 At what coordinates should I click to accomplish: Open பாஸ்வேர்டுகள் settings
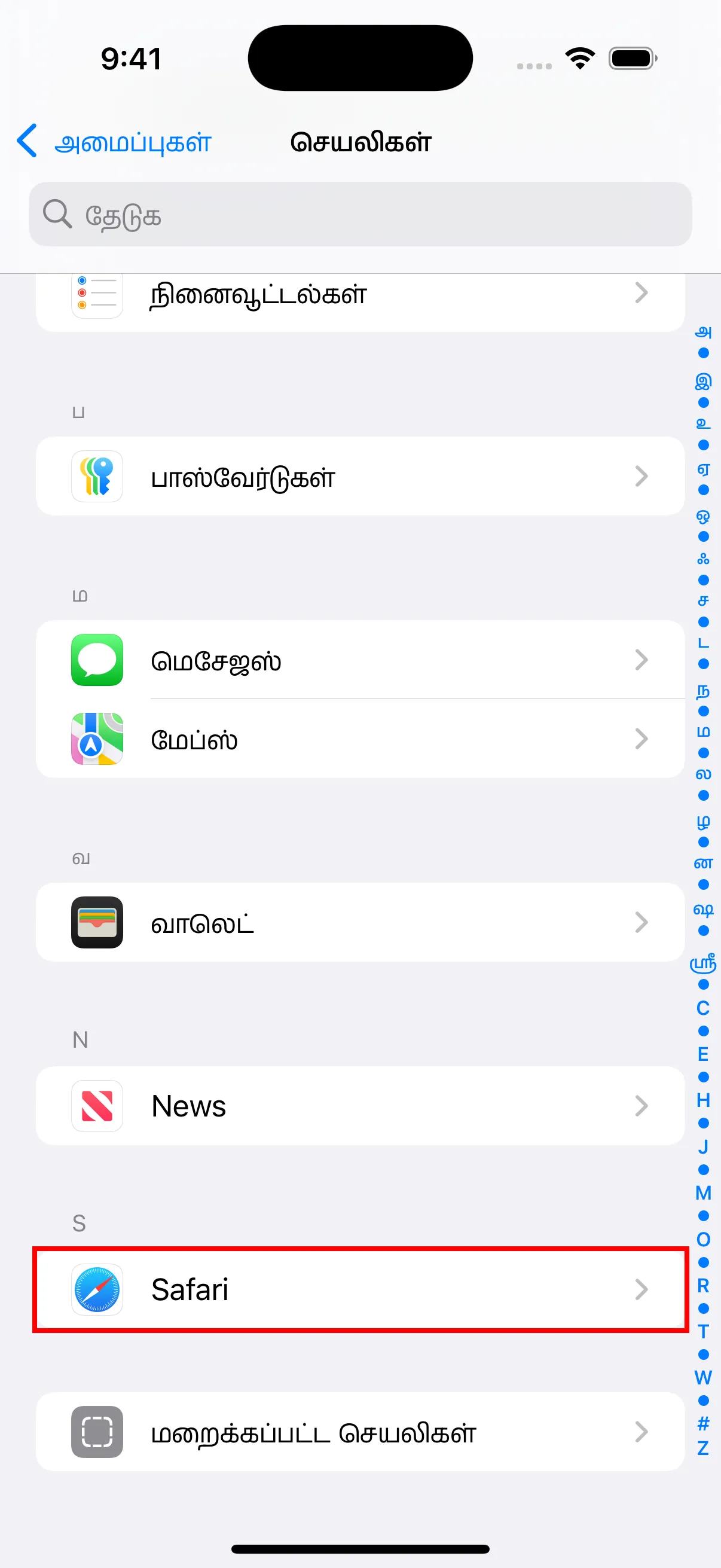coord(360,477)
